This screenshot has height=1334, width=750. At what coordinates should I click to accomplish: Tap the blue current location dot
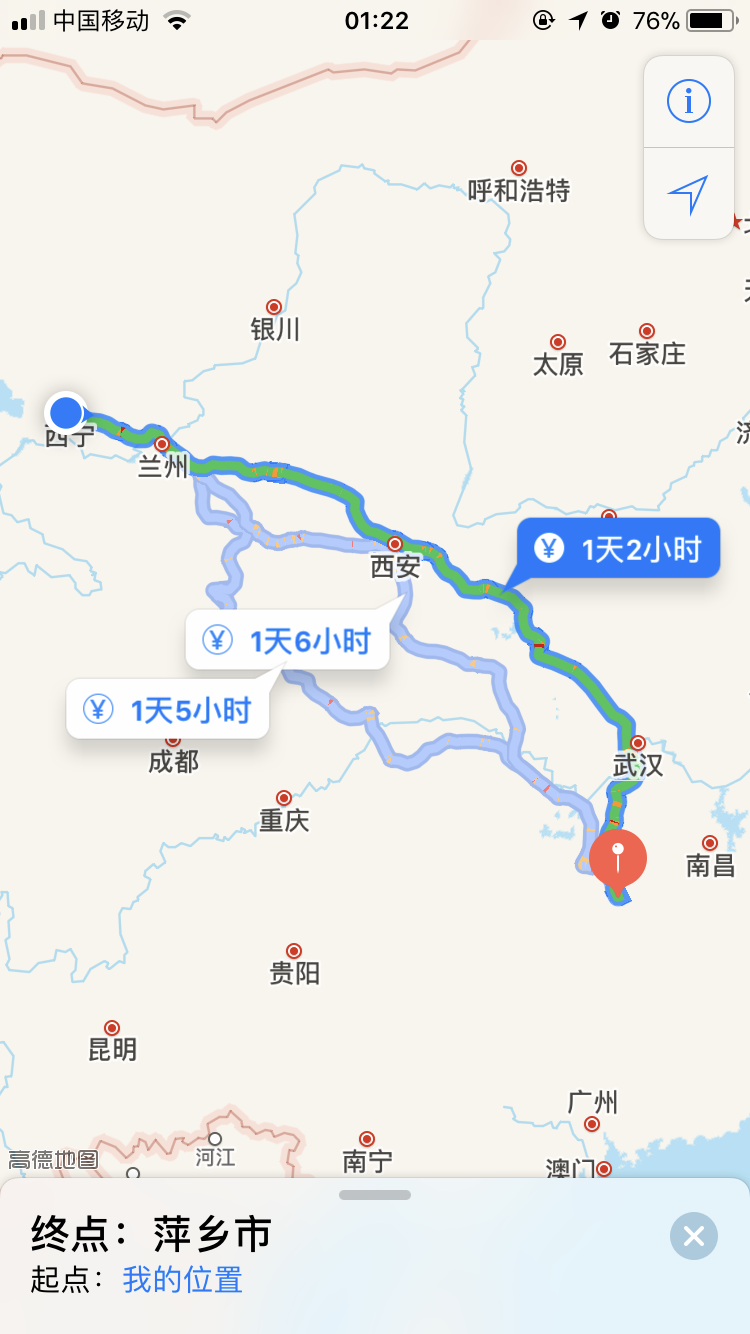pos(66,412)
